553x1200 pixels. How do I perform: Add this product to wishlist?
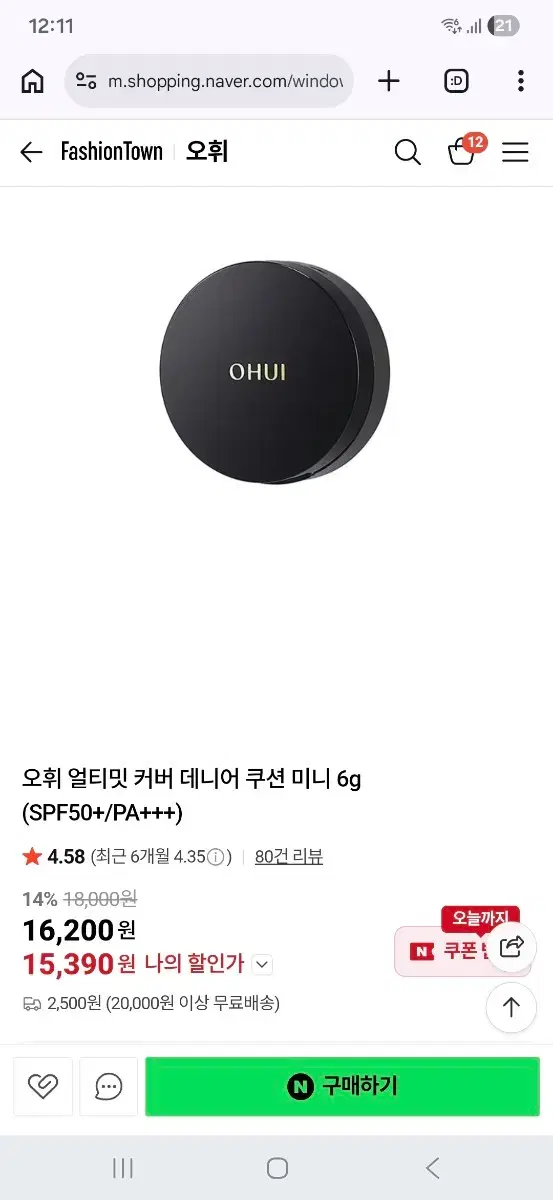tap(43, 1086)
